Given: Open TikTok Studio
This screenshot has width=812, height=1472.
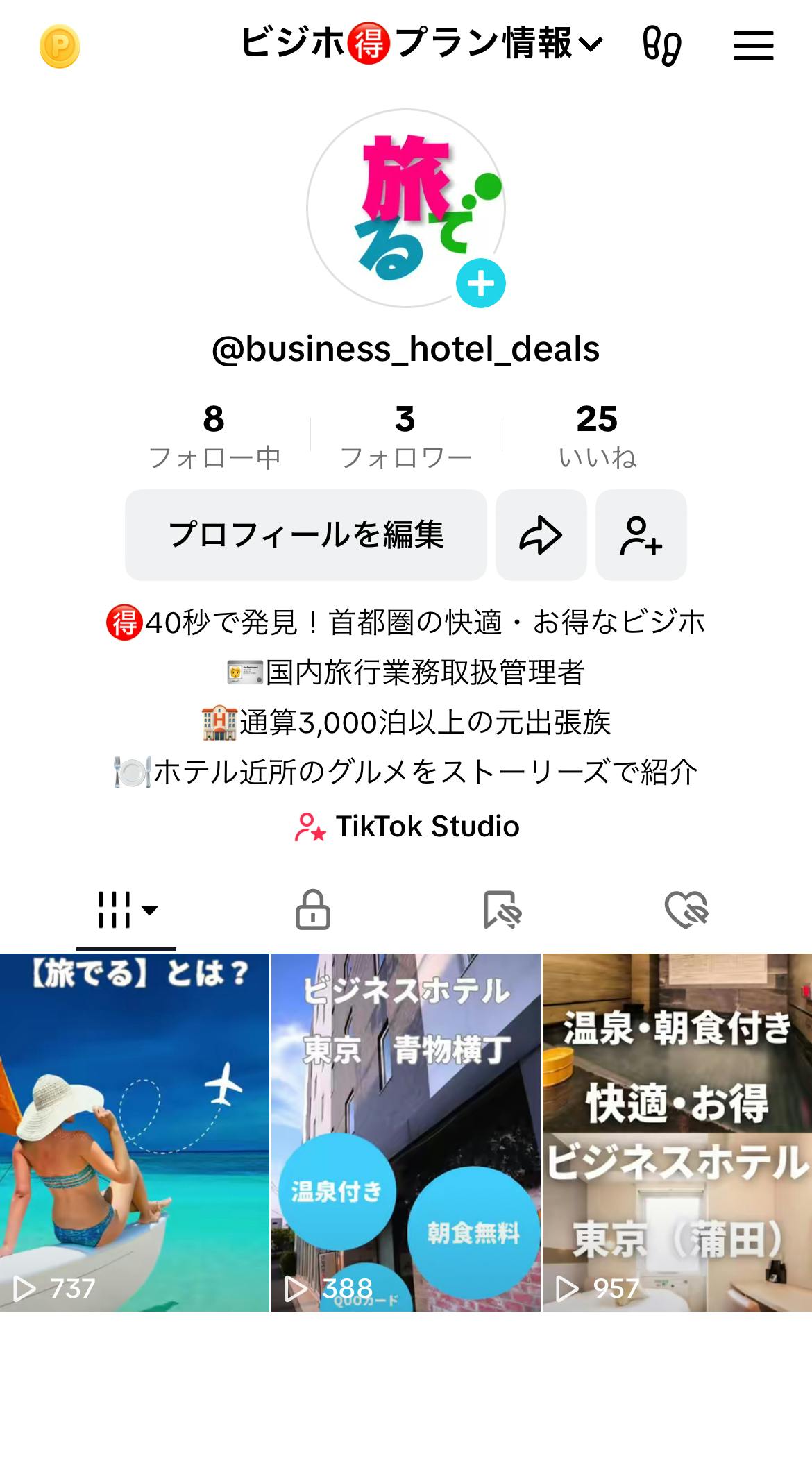Looking at the screenshot, I should click(407, 827).
